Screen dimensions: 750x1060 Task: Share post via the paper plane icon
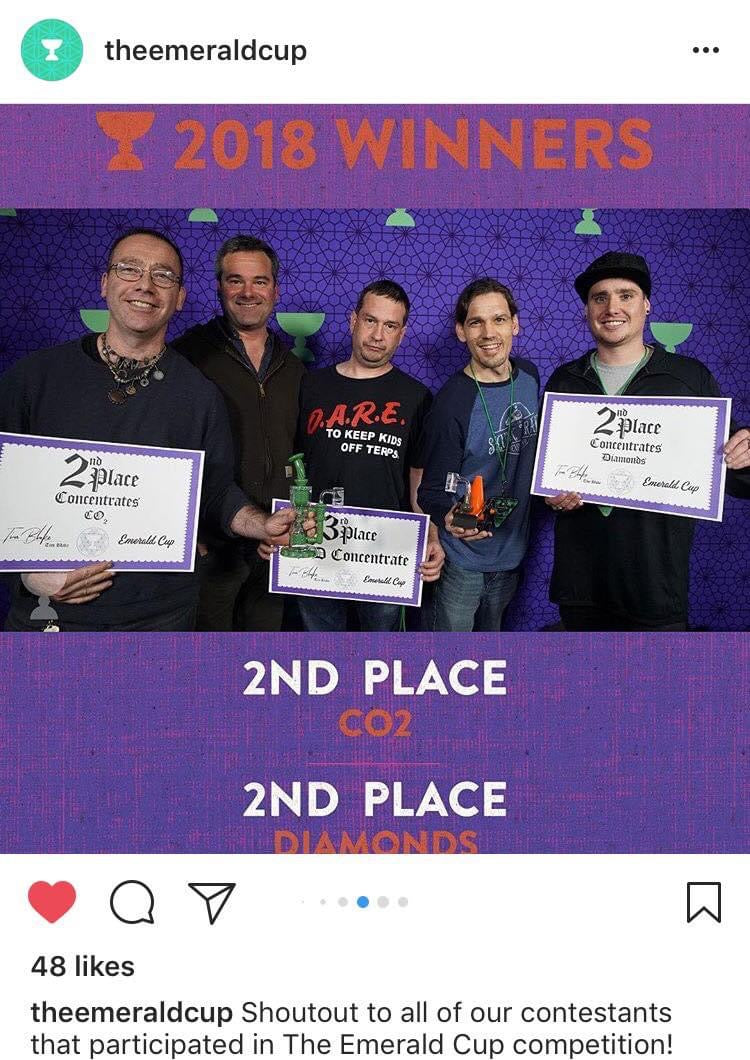212,902
